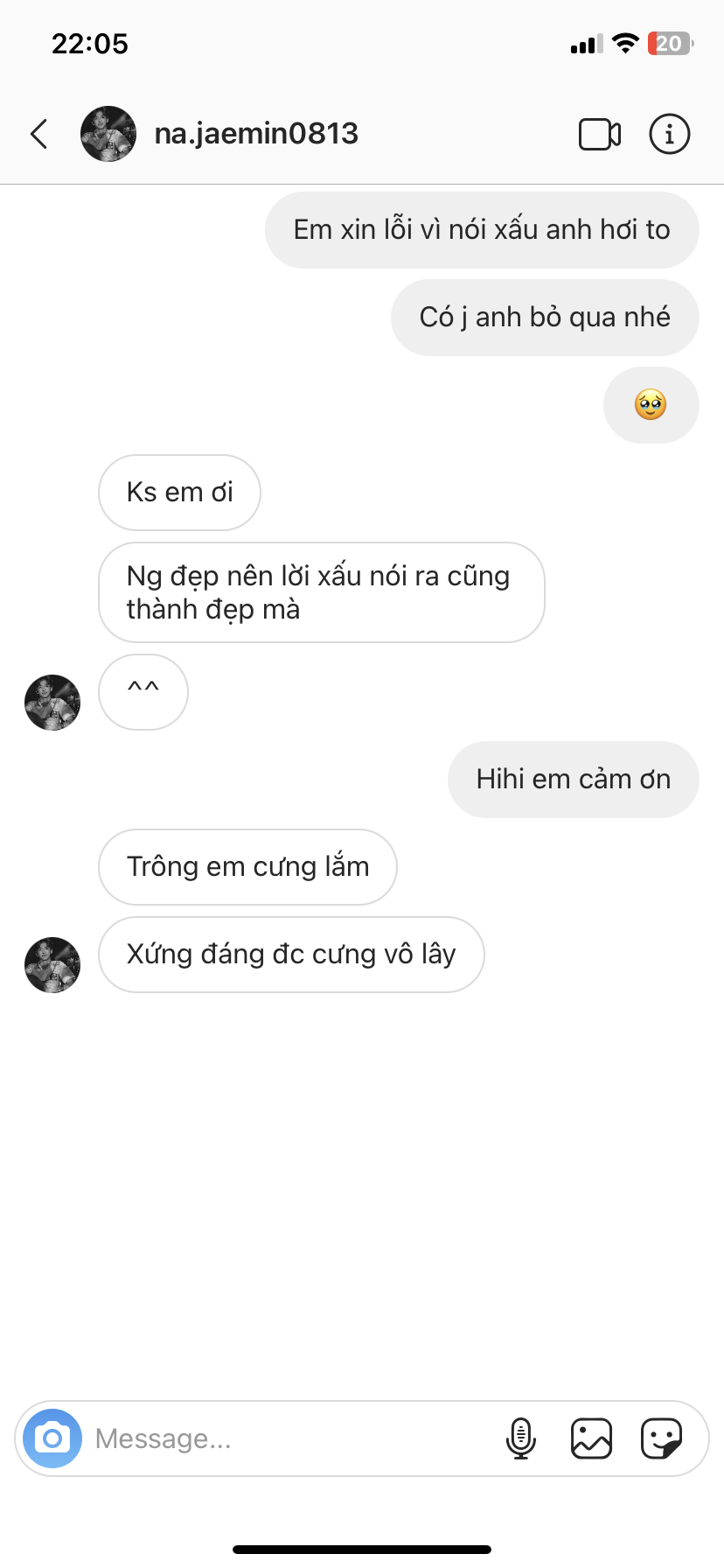
Task: Start a video call with na.jaemin0813
Action: 600,134
